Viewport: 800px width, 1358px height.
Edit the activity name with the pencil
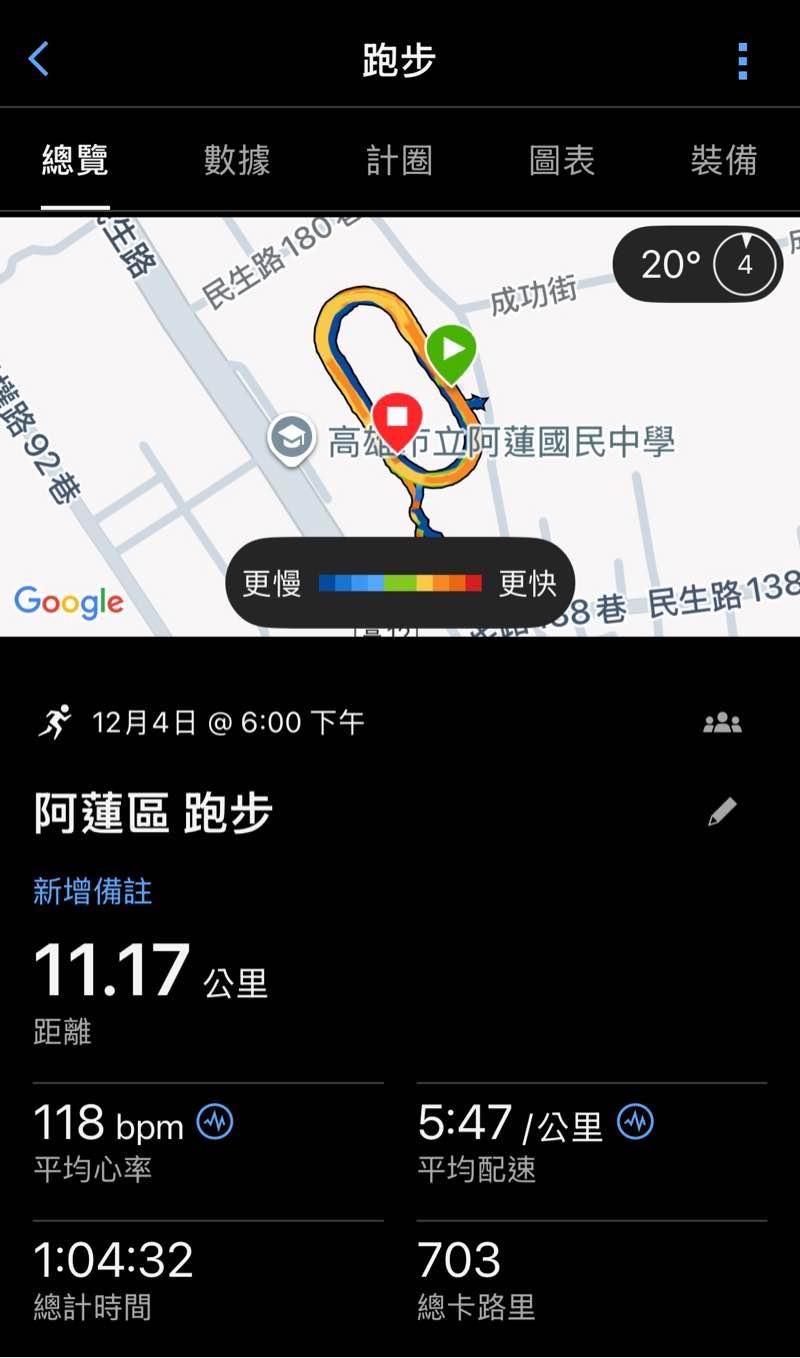[x=722, y=812]
